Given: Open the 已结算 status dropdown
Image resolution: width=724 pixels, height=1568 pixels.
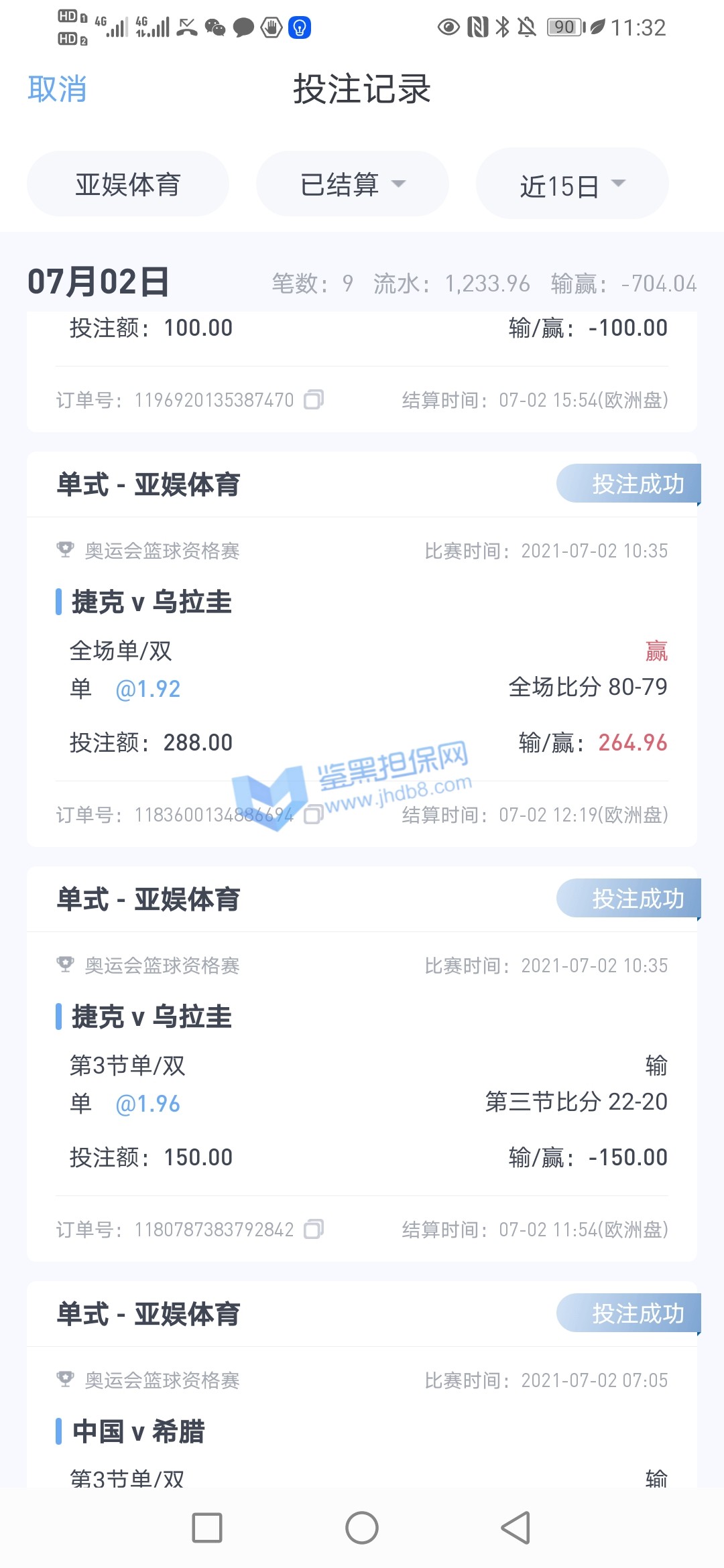Looking at the screenshot, I should pos(352,184).
